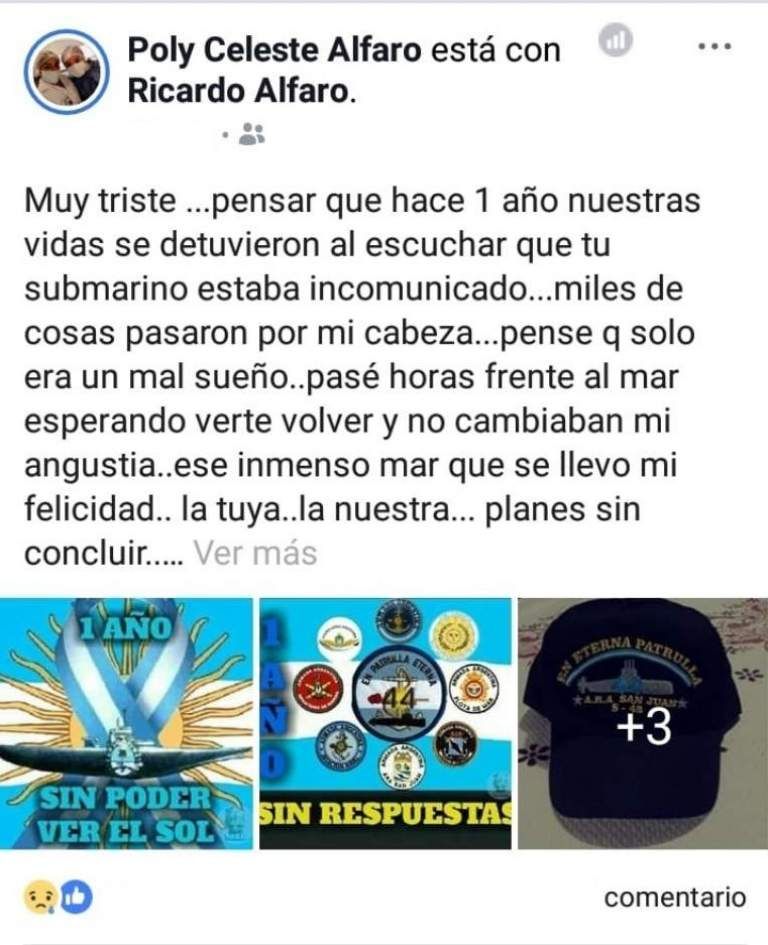Open the comentario link under the post
This screenshot has height=945, width=768.
coord(674,897)
